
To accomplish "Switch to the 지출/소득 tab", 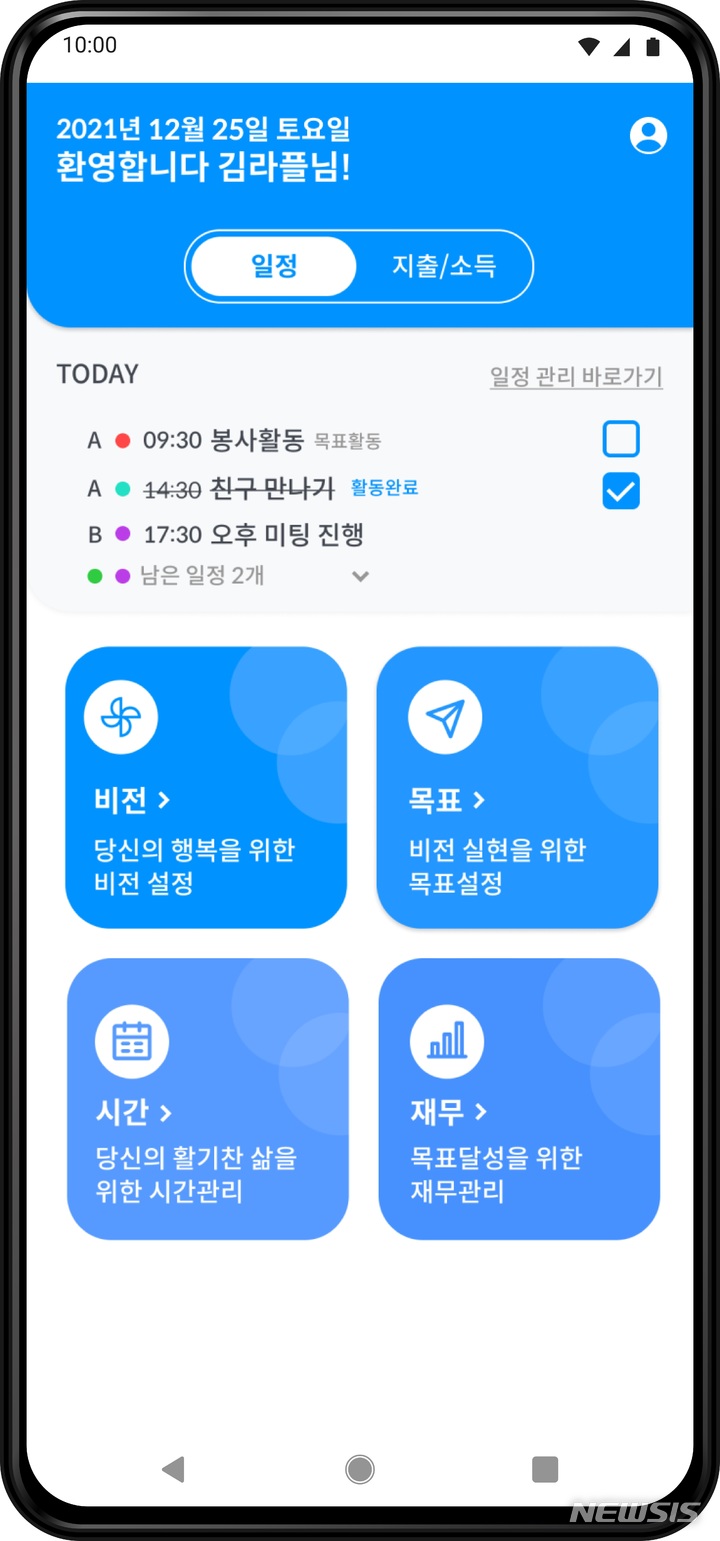I will point(443,266).
